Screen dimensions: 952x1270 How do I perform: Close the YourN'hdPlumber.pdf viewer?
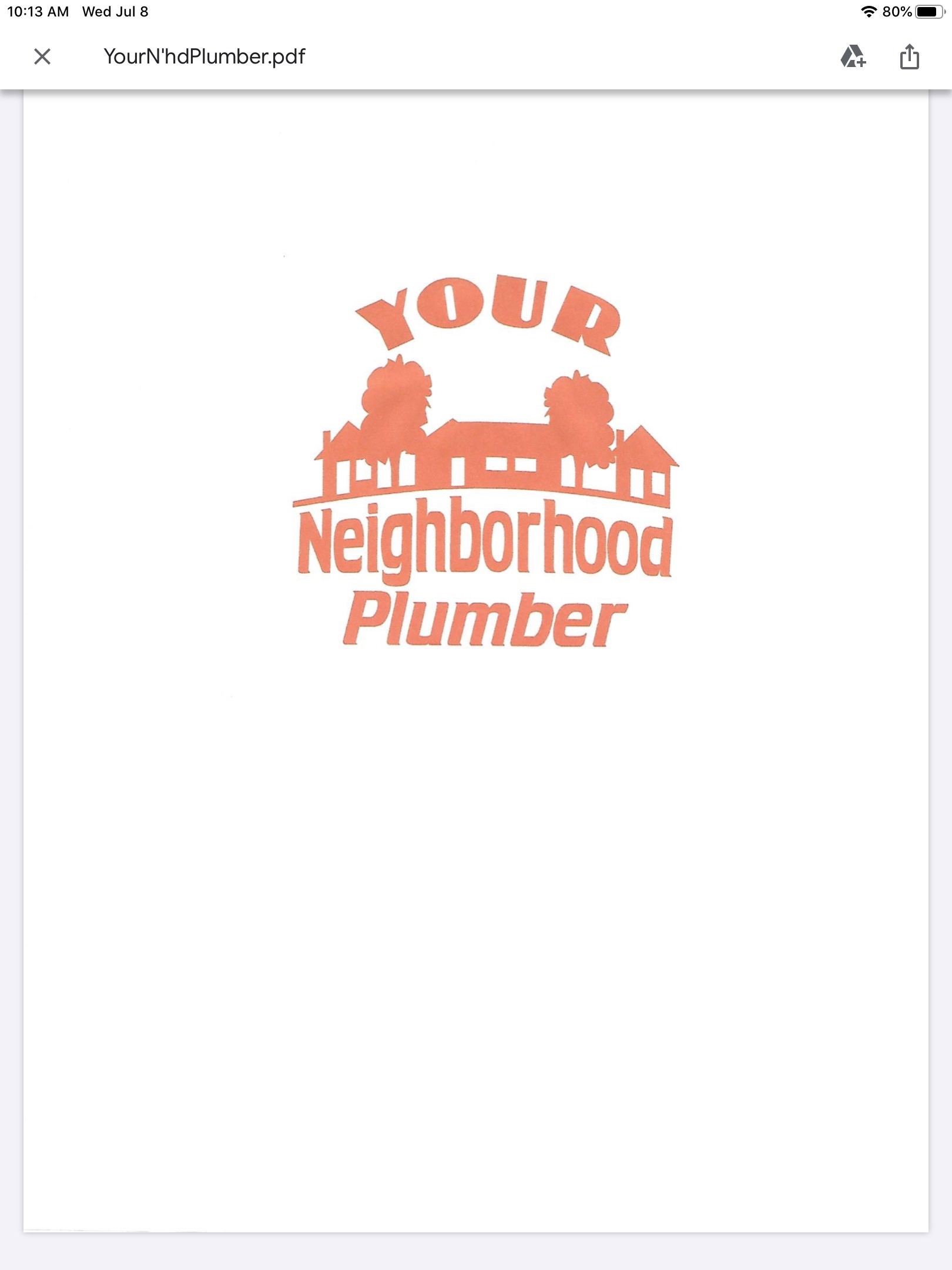42,56
